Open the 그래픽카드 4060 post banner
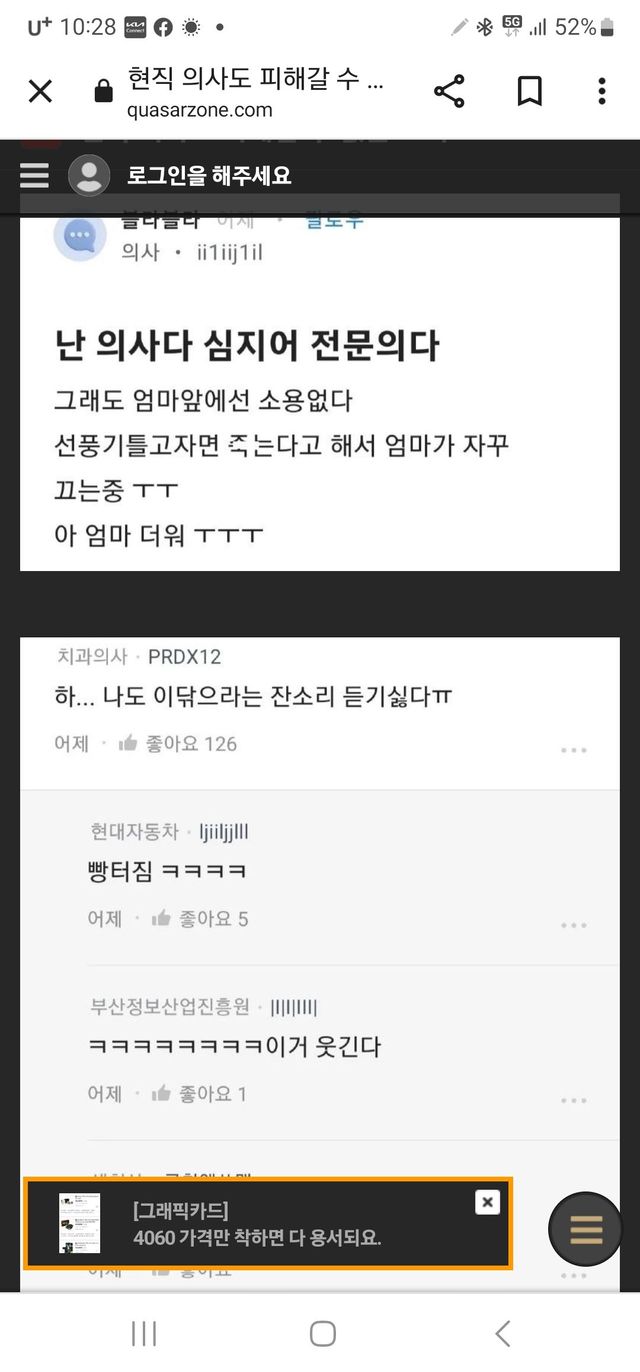Image resolution: width=640 pixels, height=1372 pixels. pos(257,1225)
